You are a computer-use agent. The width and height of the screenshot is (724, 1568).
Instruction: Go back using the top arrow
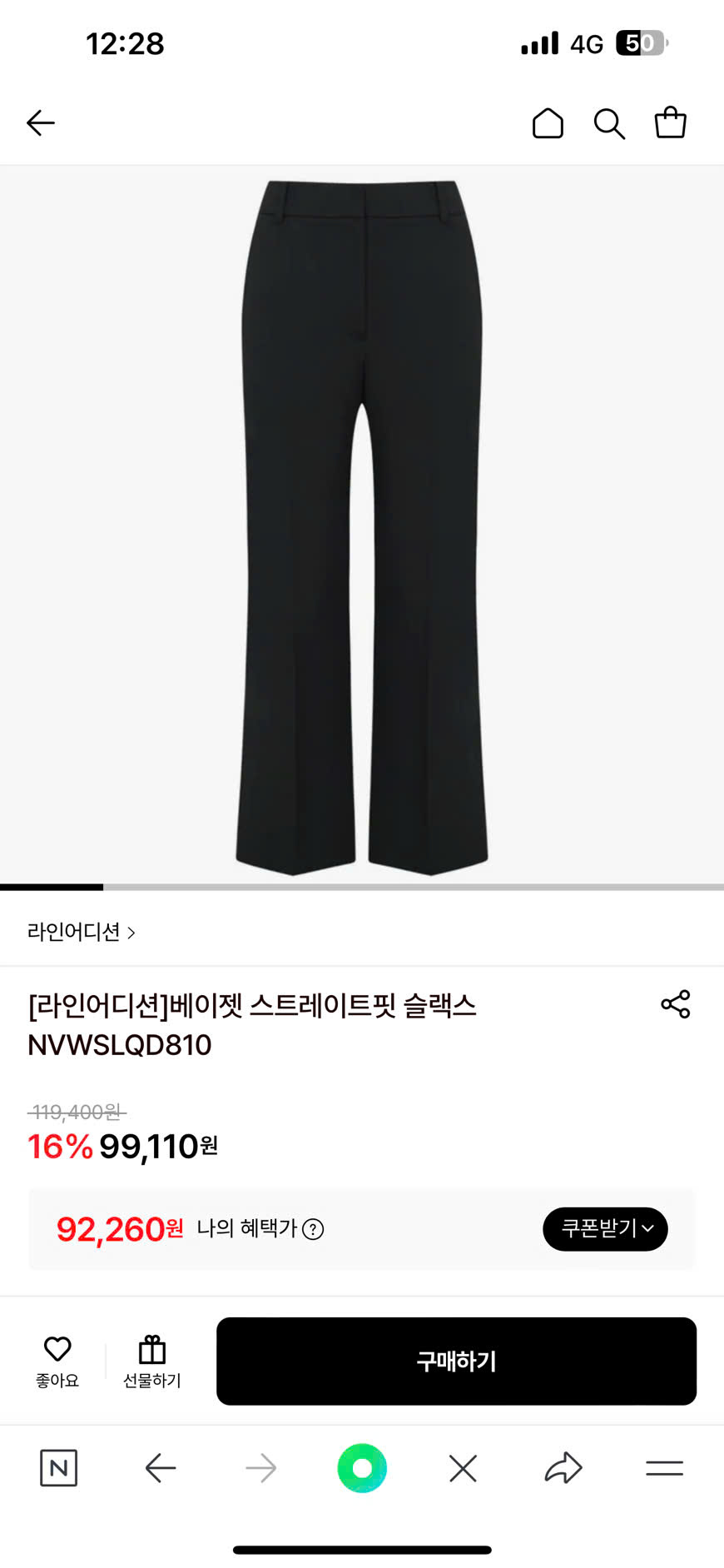40,123
